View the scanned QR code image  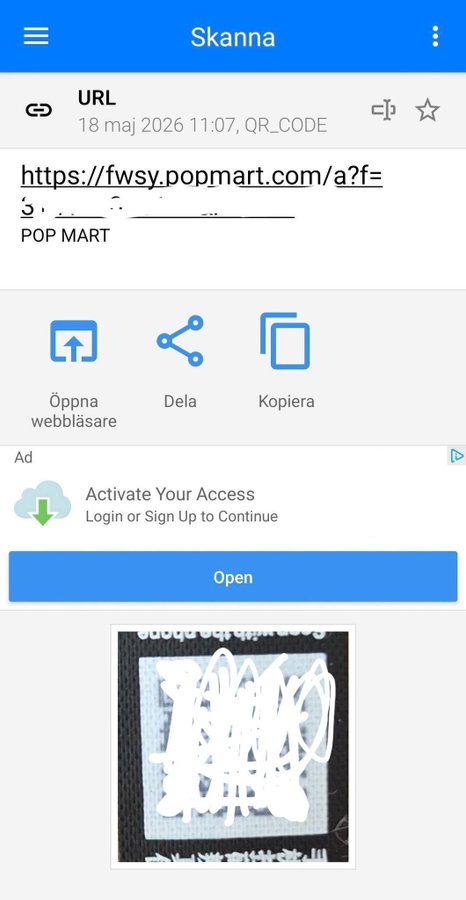233,747
